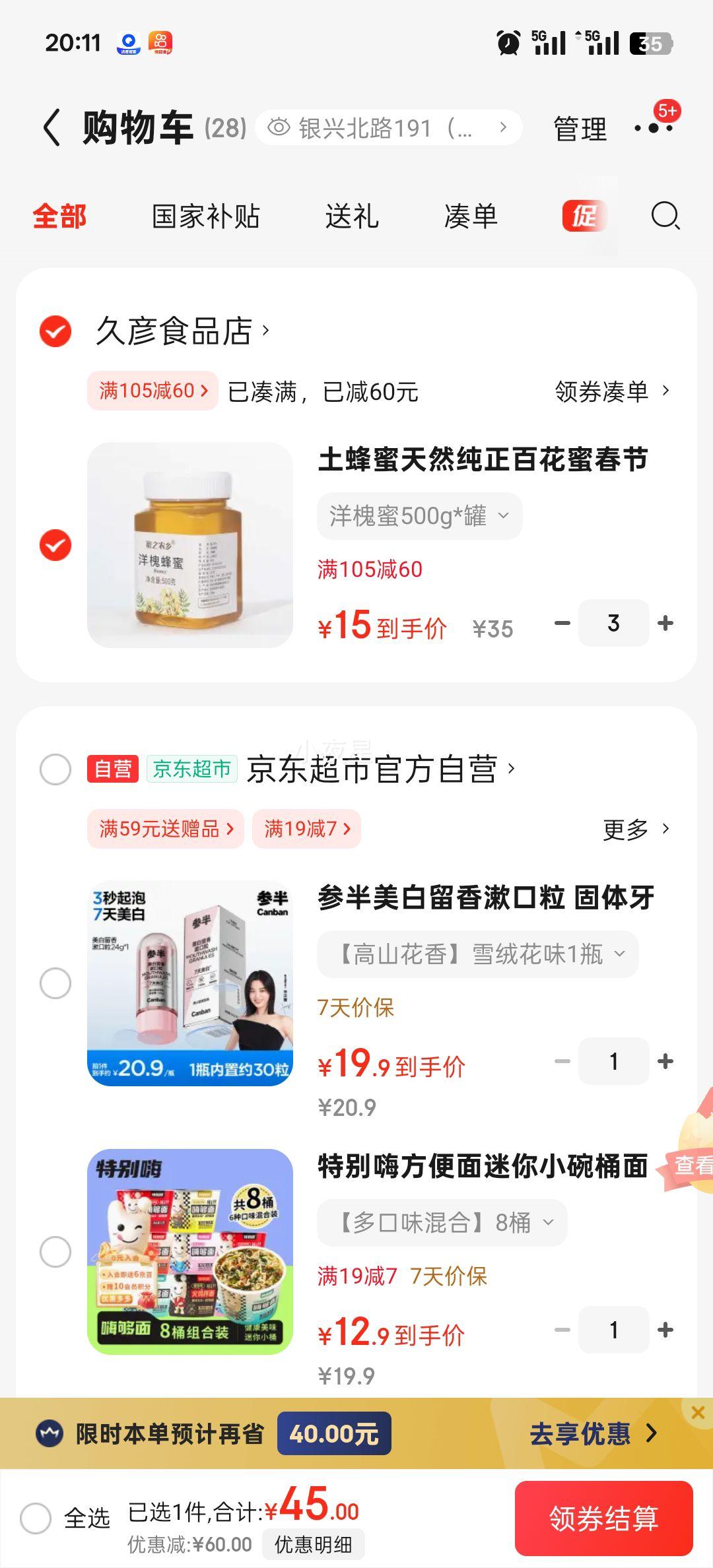The height and width of the screenshot is (1568, 713).
Task: Switch to the 国家补贴 tab
Action: point(206,216)
